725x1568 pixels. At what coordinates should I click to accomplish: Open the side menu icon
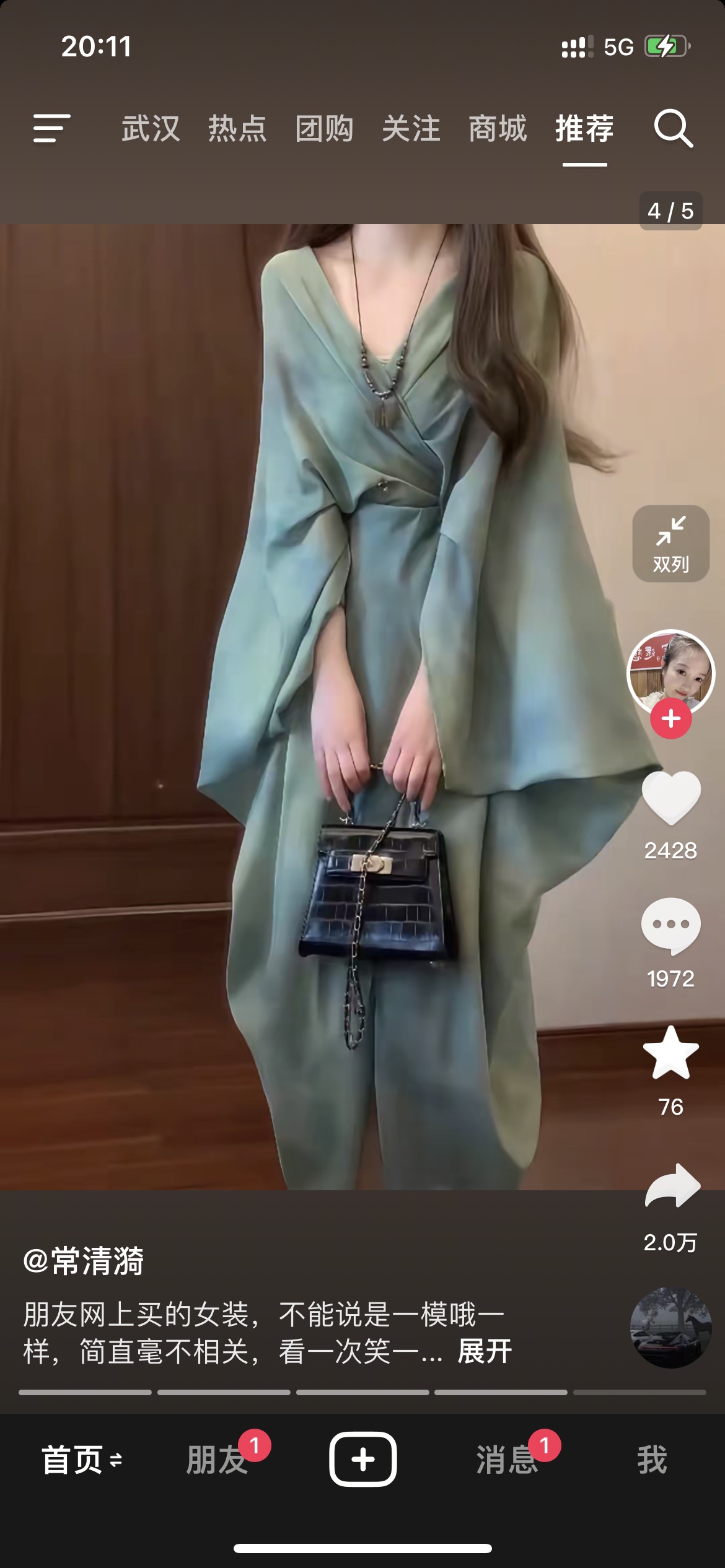coord(51,128)
